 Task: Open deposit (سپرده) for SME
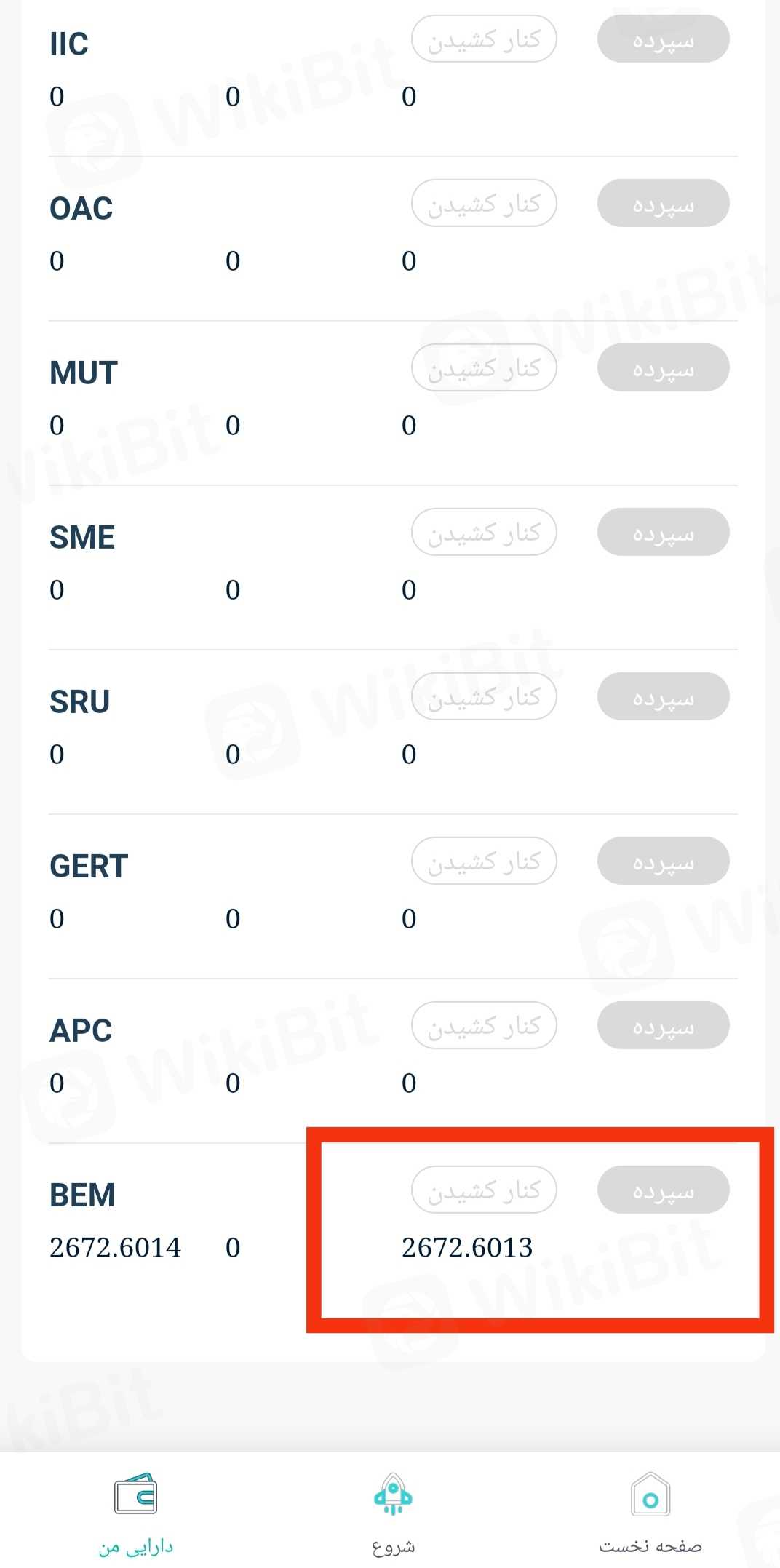pyautogui.click(x=663, y=533)
